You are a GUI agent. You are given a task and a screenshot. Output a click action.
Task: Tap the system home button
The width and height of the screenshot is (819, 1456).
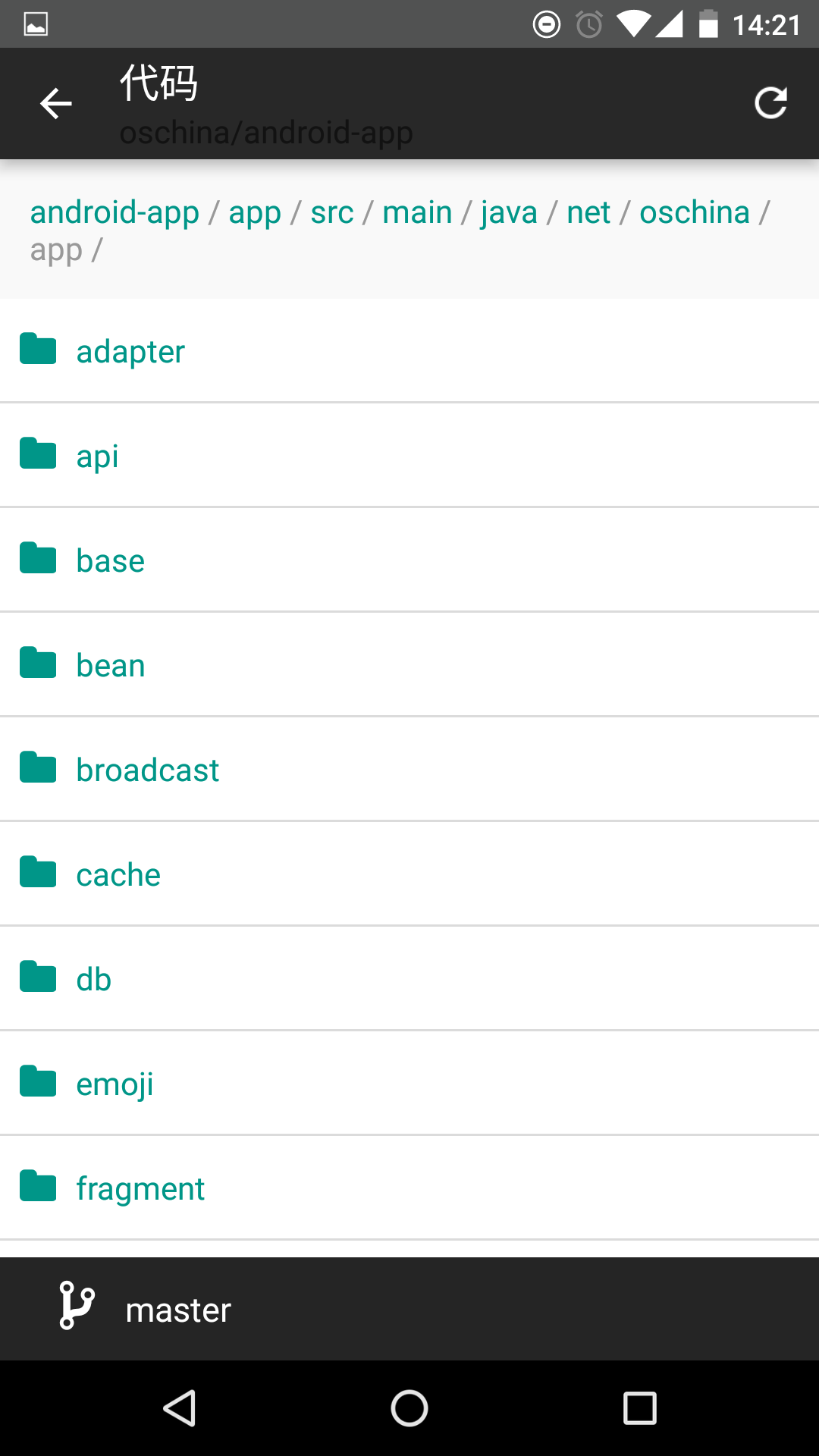click(x=409, y=1408)
